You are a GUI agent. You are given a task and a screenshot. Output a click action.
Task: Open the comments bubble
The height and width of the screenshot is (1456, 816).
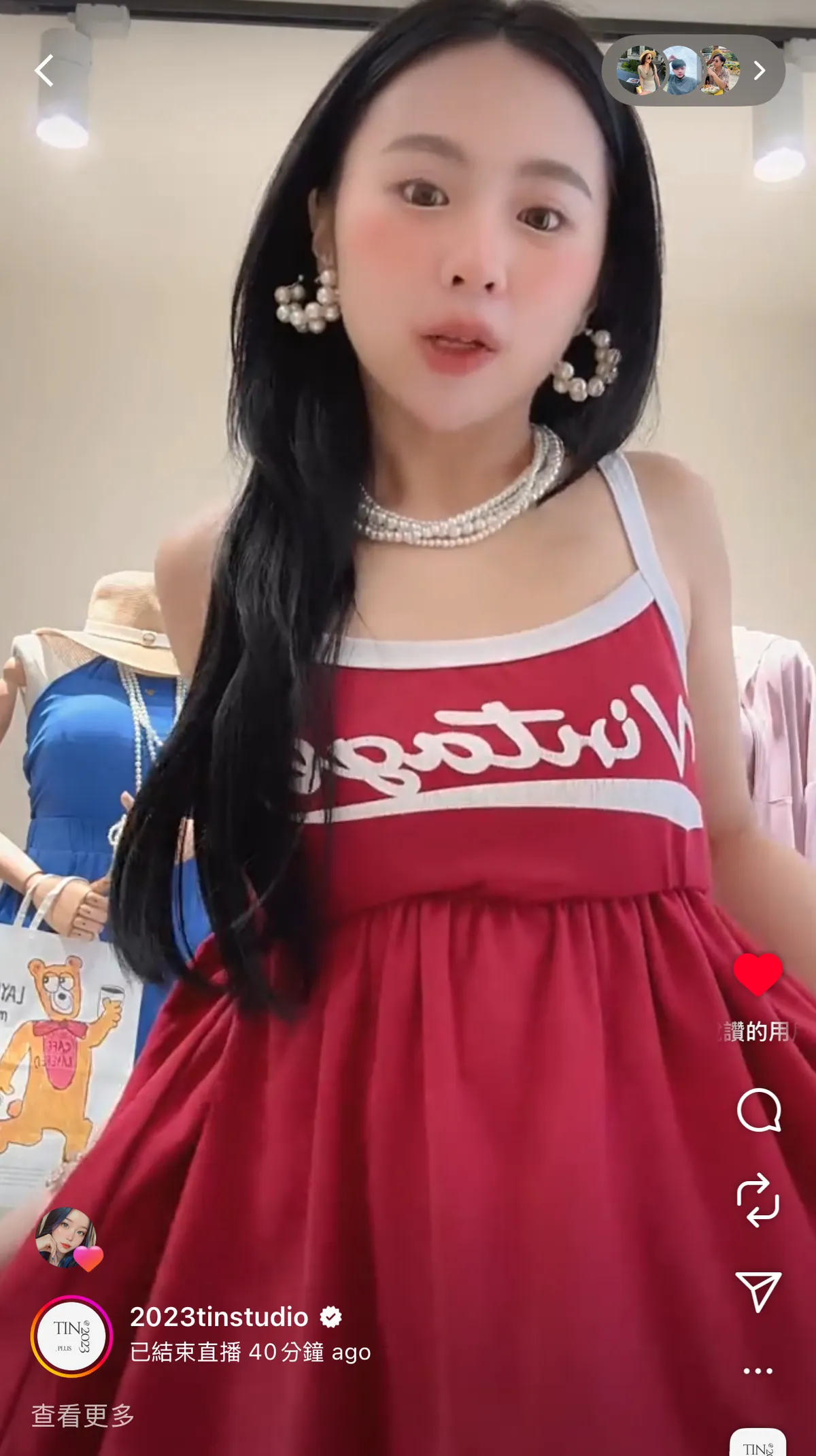(758, 1110)
